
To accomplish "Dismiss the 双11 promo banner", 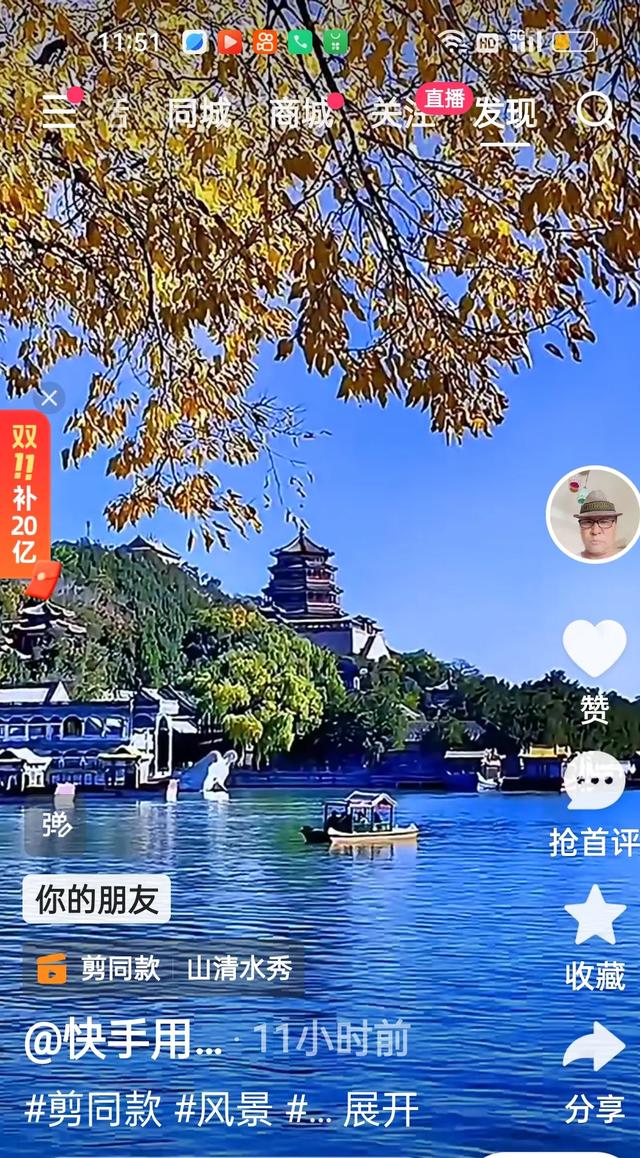I will [x=48, y=398].
